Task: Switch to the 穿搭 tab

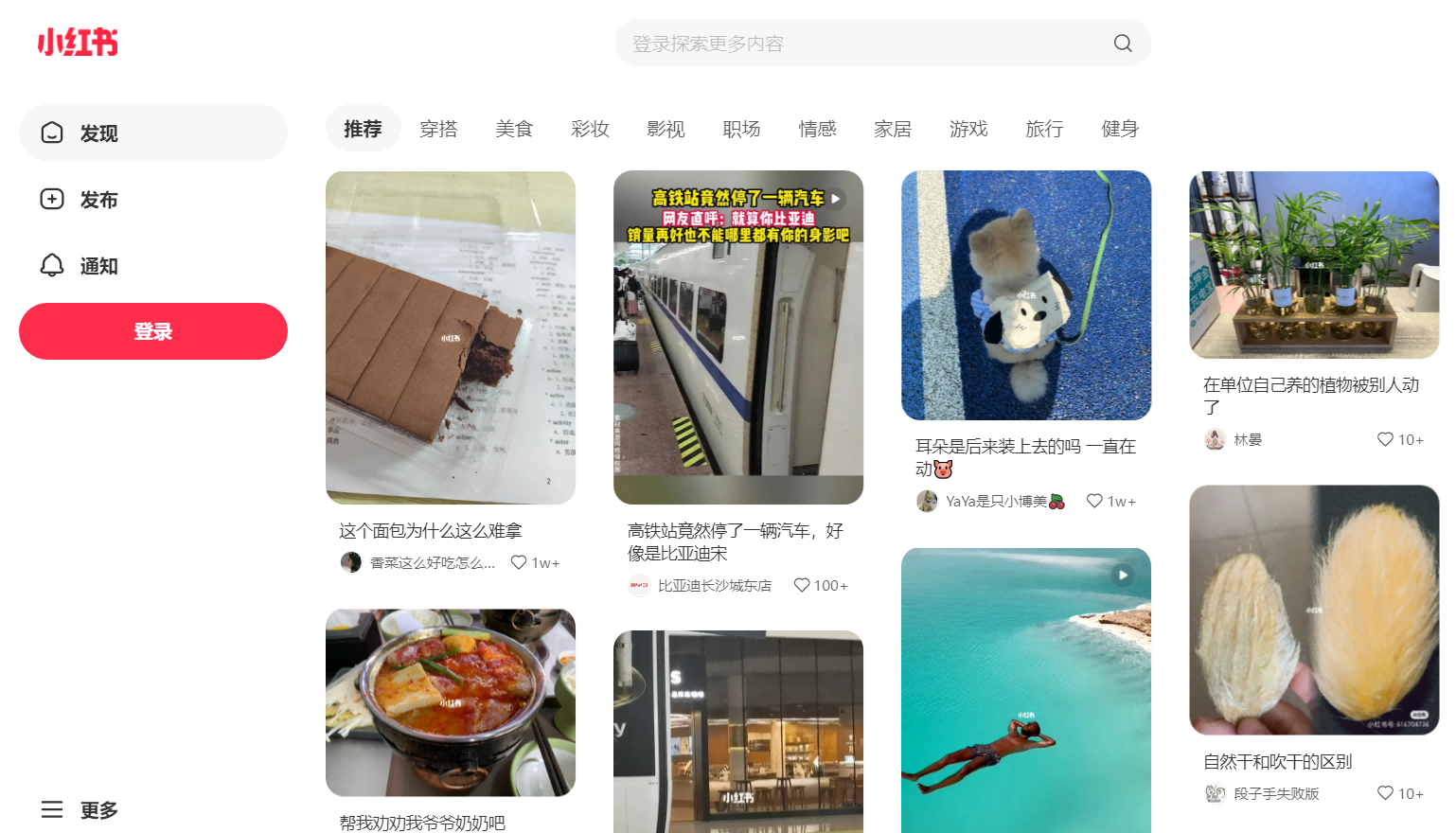Action: [x=438, y=129]
